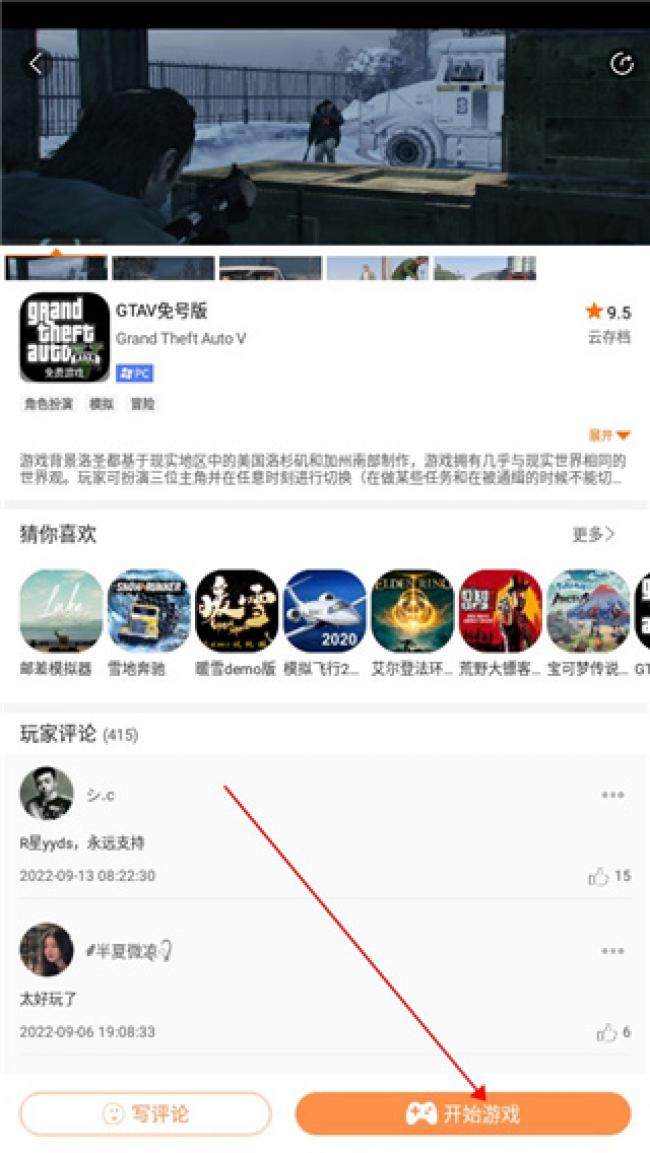Screen dimensions: 650x1153
Task: Tap 写评论 to write a review
Action: click(145, 1113)
